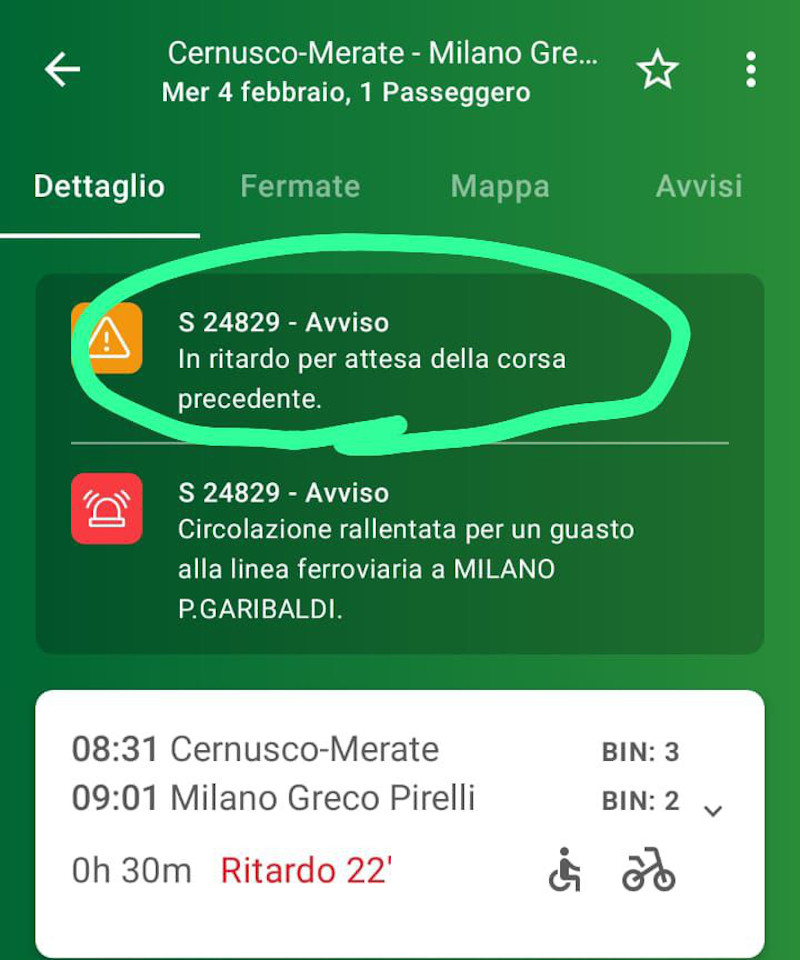Viewport: 800px width, 960px height.
Task: Open the three-dot overflow menu
Action: (750, 70)
